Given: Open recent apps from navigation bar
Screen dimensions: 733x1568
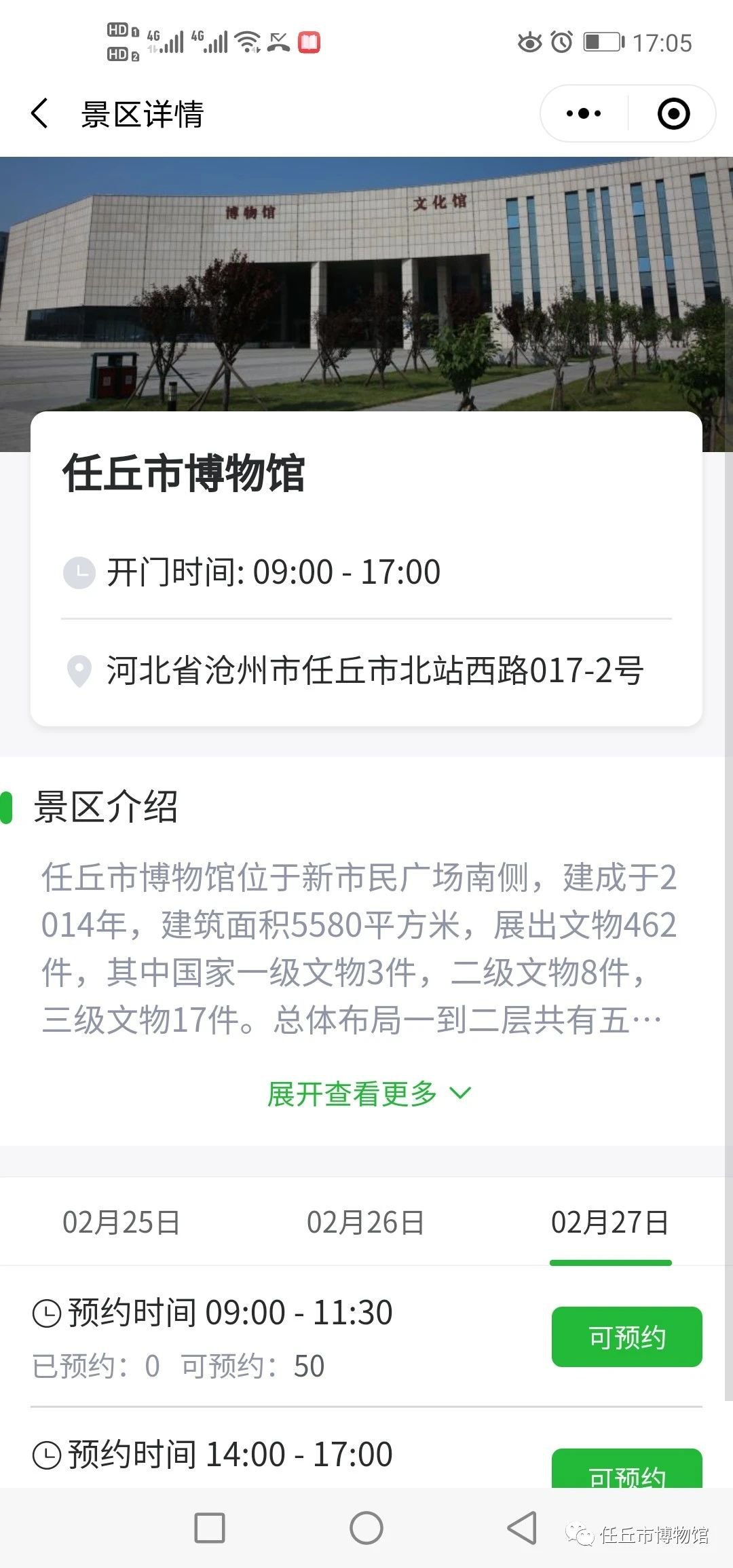Looking at the screenshot, I should click(x=210, y=1528).
